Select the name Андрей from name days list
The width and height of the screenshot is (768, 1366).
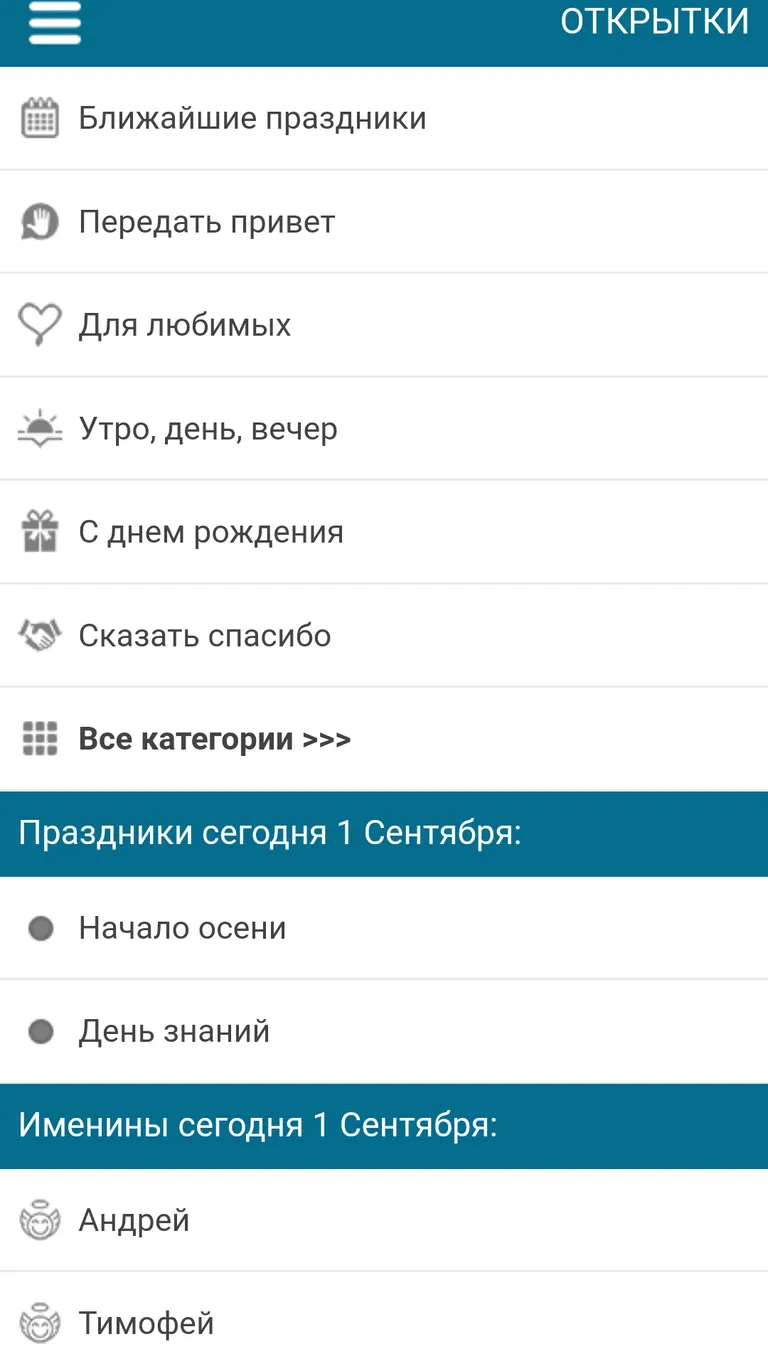click(135, 1220)
